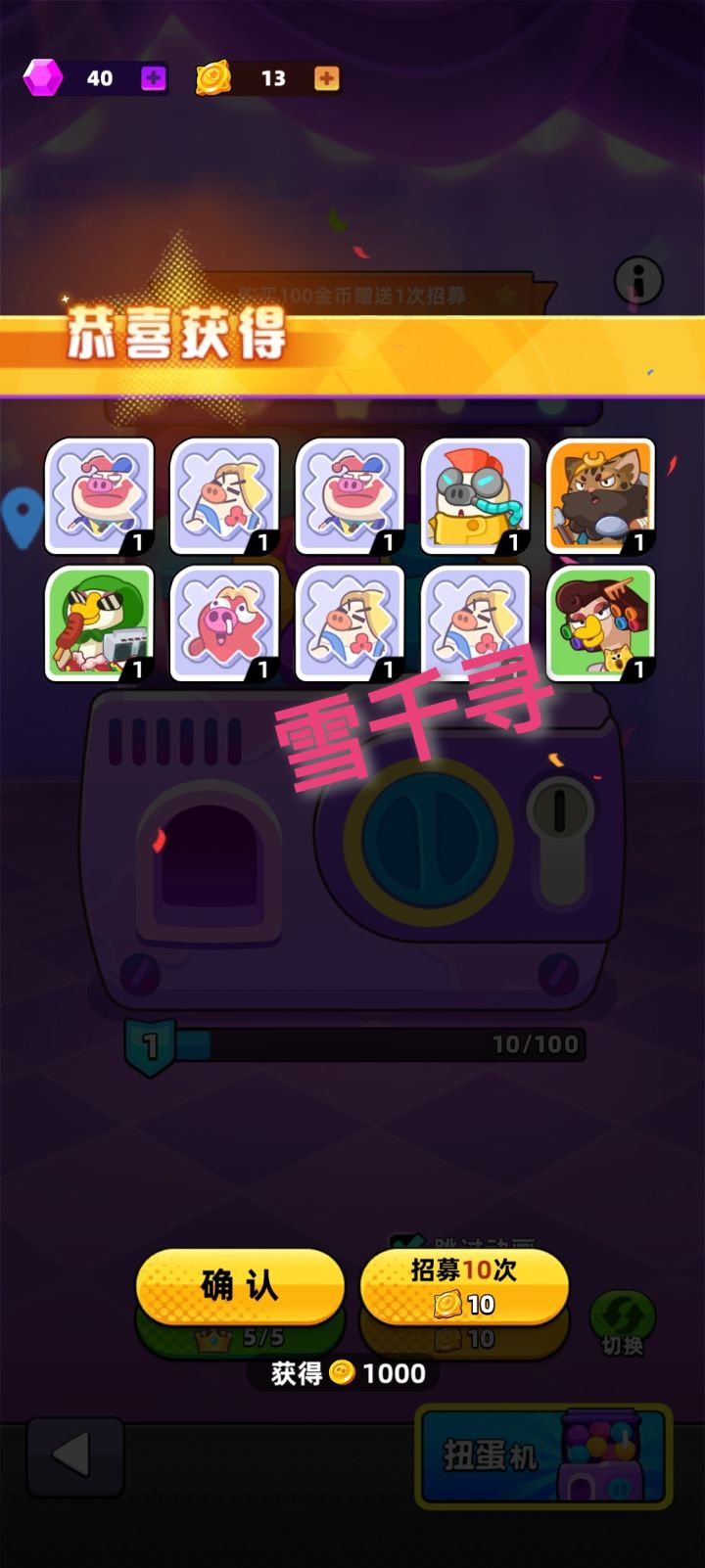Image resolution: width=705 pixels, height=1568 pixels.
Task: View the hair-roller lady reward card
Action: (x=601, y=623)
